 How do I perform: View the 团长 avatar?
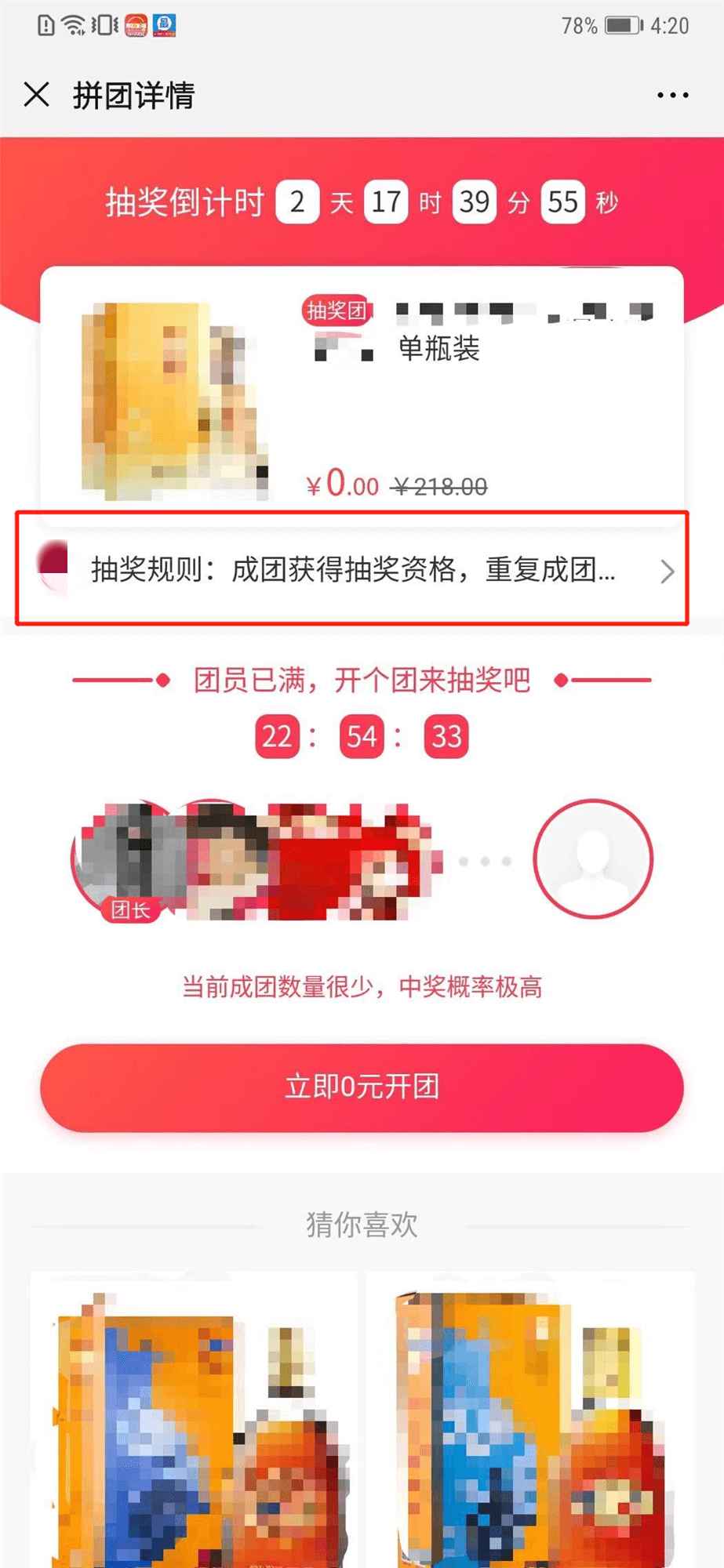pos(126,860)
